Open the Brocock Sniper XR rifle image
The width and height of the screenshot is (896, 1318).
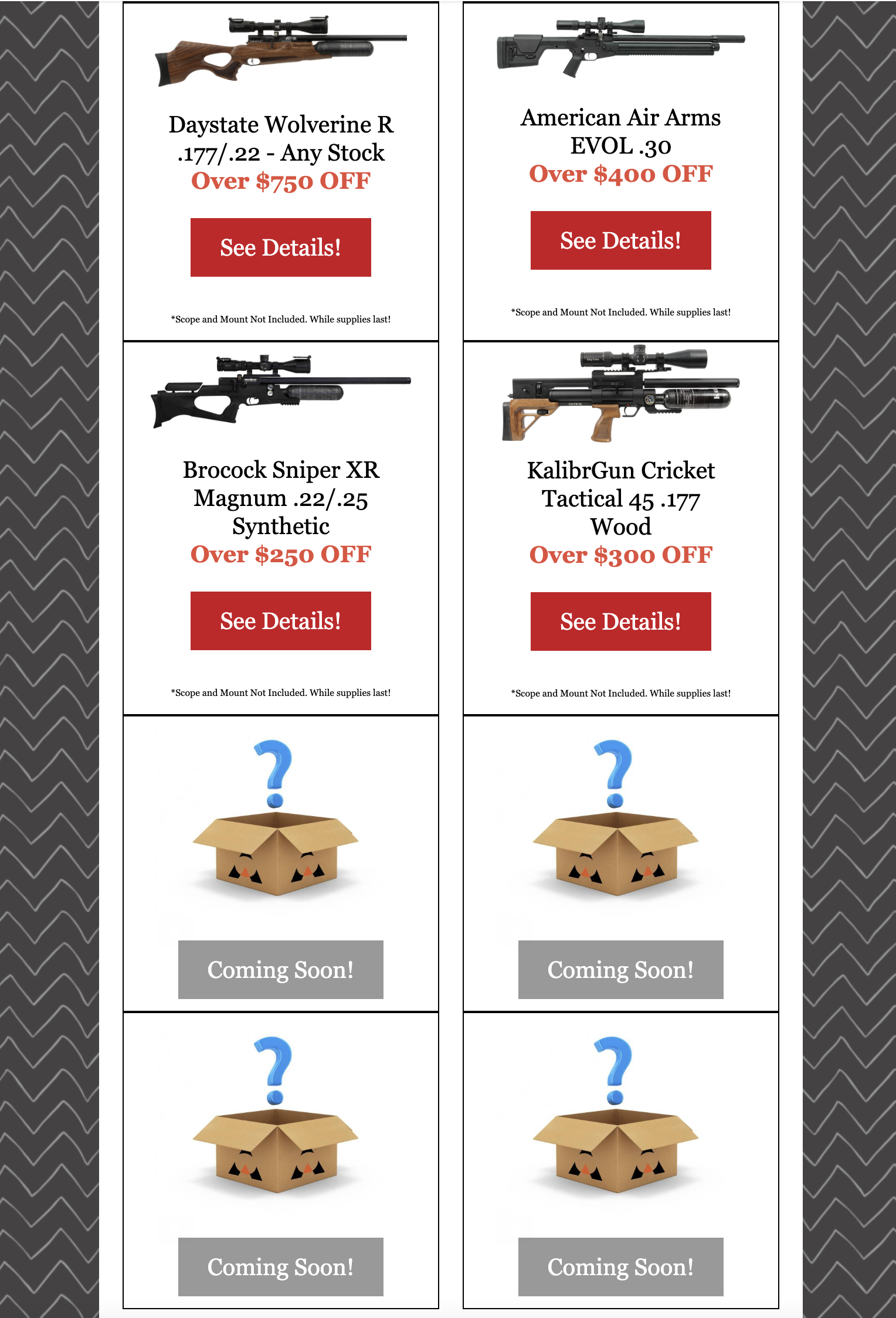click(x=280, y=391)
